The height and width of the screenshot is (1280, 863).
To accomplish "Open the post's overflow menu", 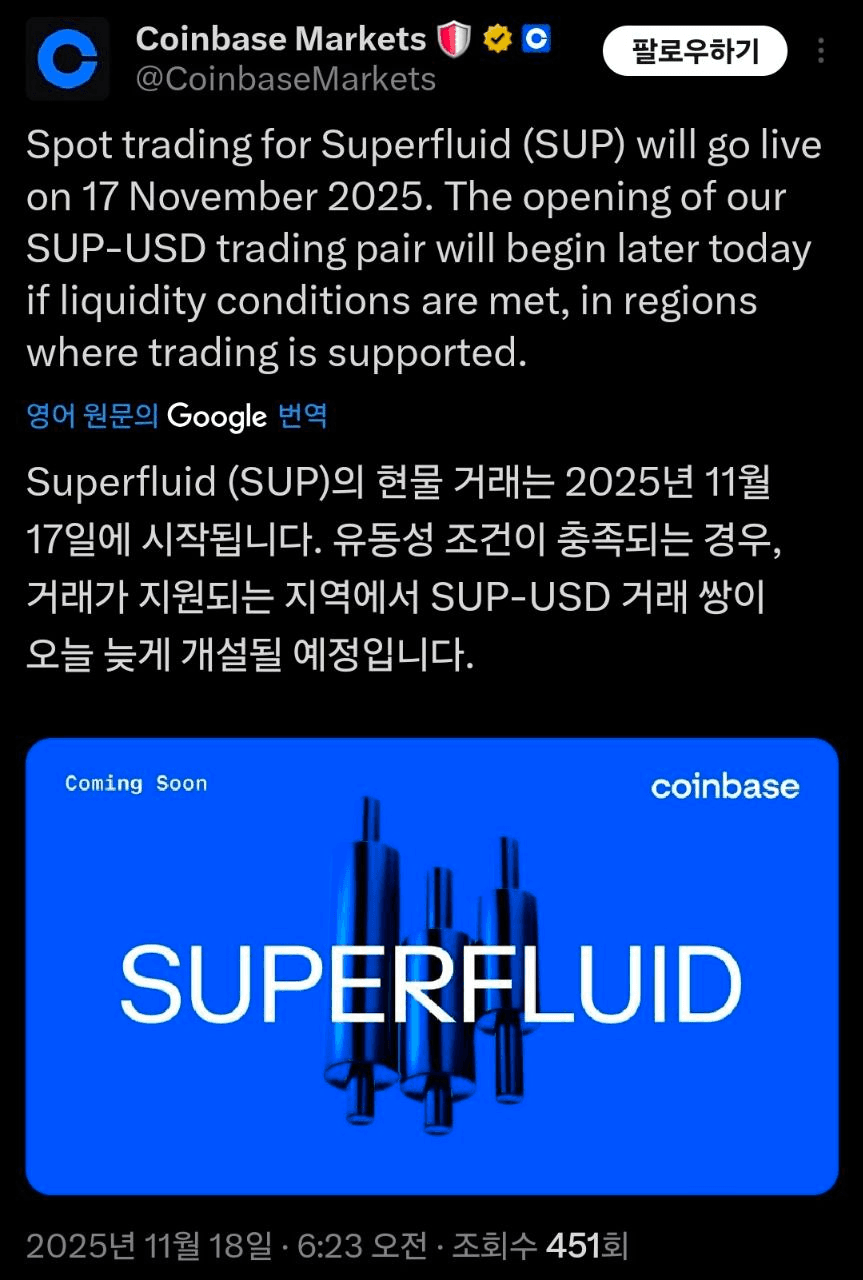I will [821, 51].
